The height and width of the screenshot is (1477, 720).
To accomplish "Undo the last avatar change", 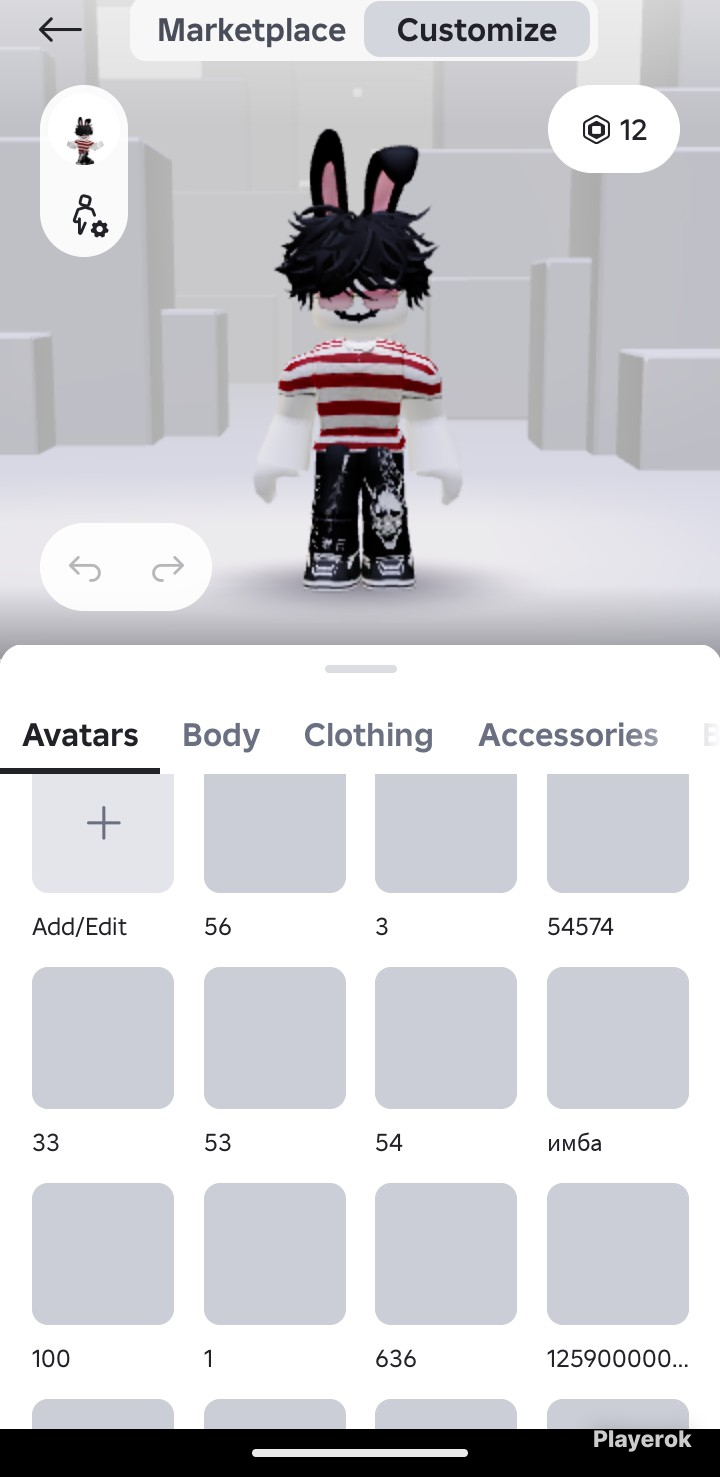I will click(x=85, y=568).
